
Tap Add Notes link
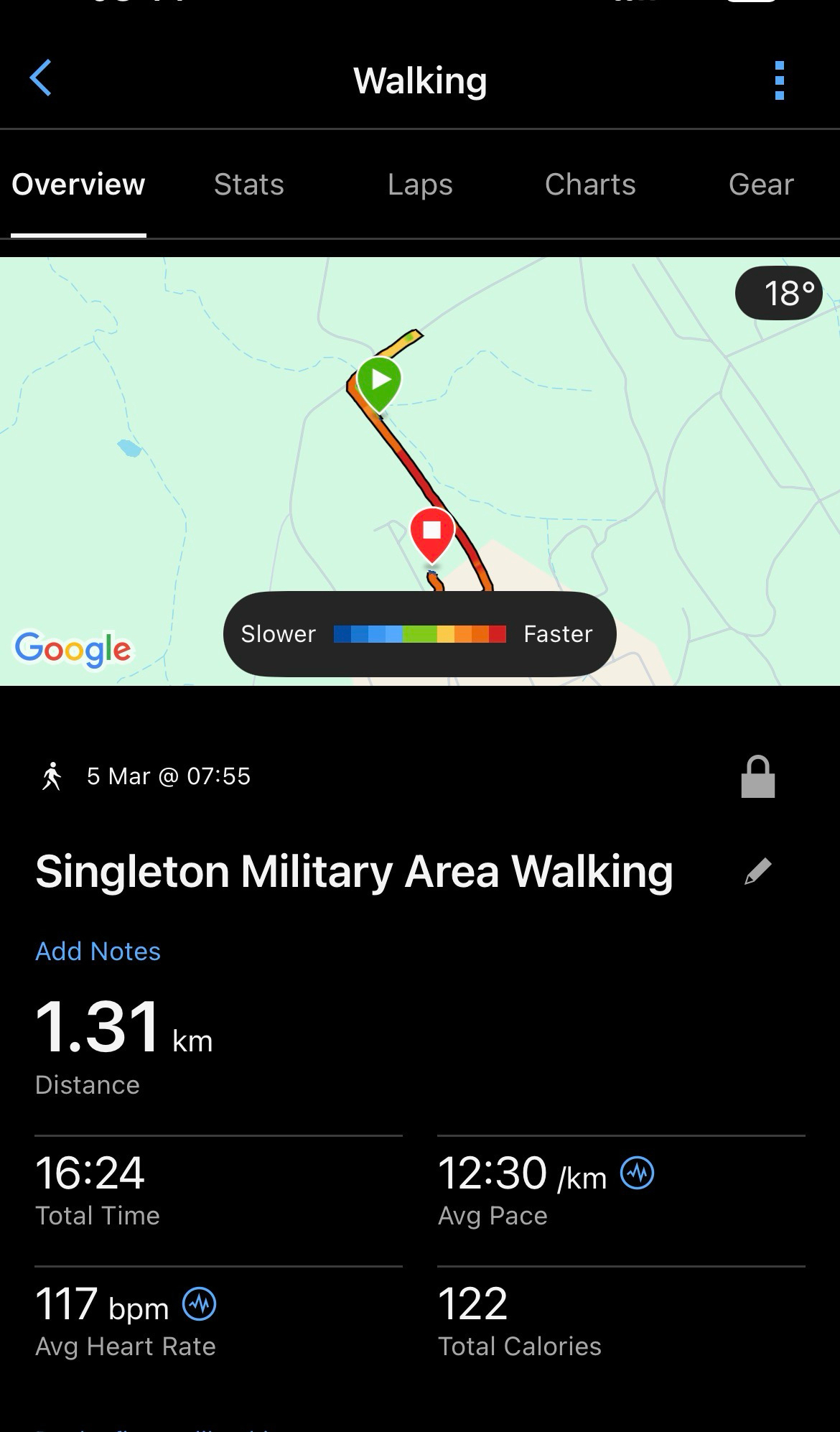pos(98,951)
